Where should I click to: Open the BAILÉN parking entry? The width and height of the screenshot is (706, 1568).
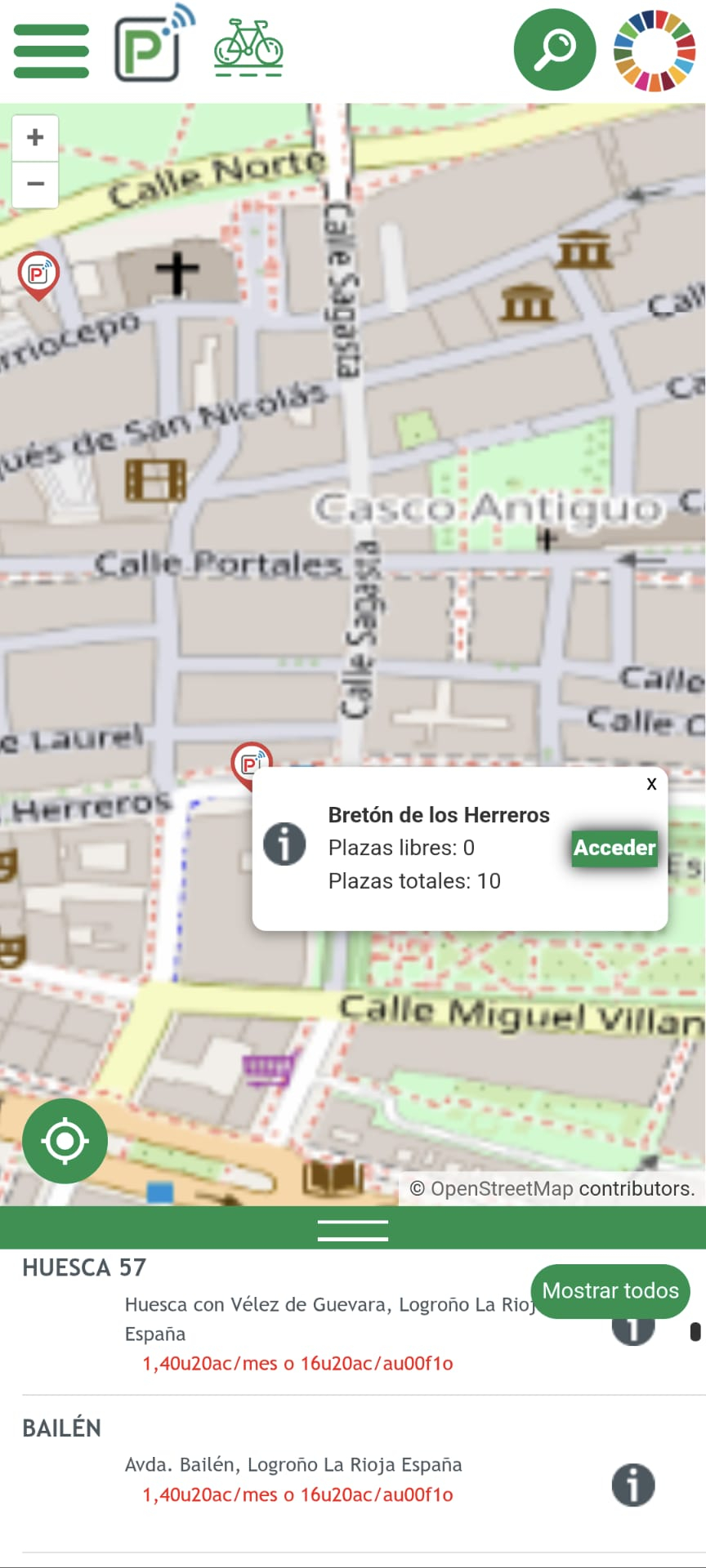pyautogui.click(x=62, y=1428)
